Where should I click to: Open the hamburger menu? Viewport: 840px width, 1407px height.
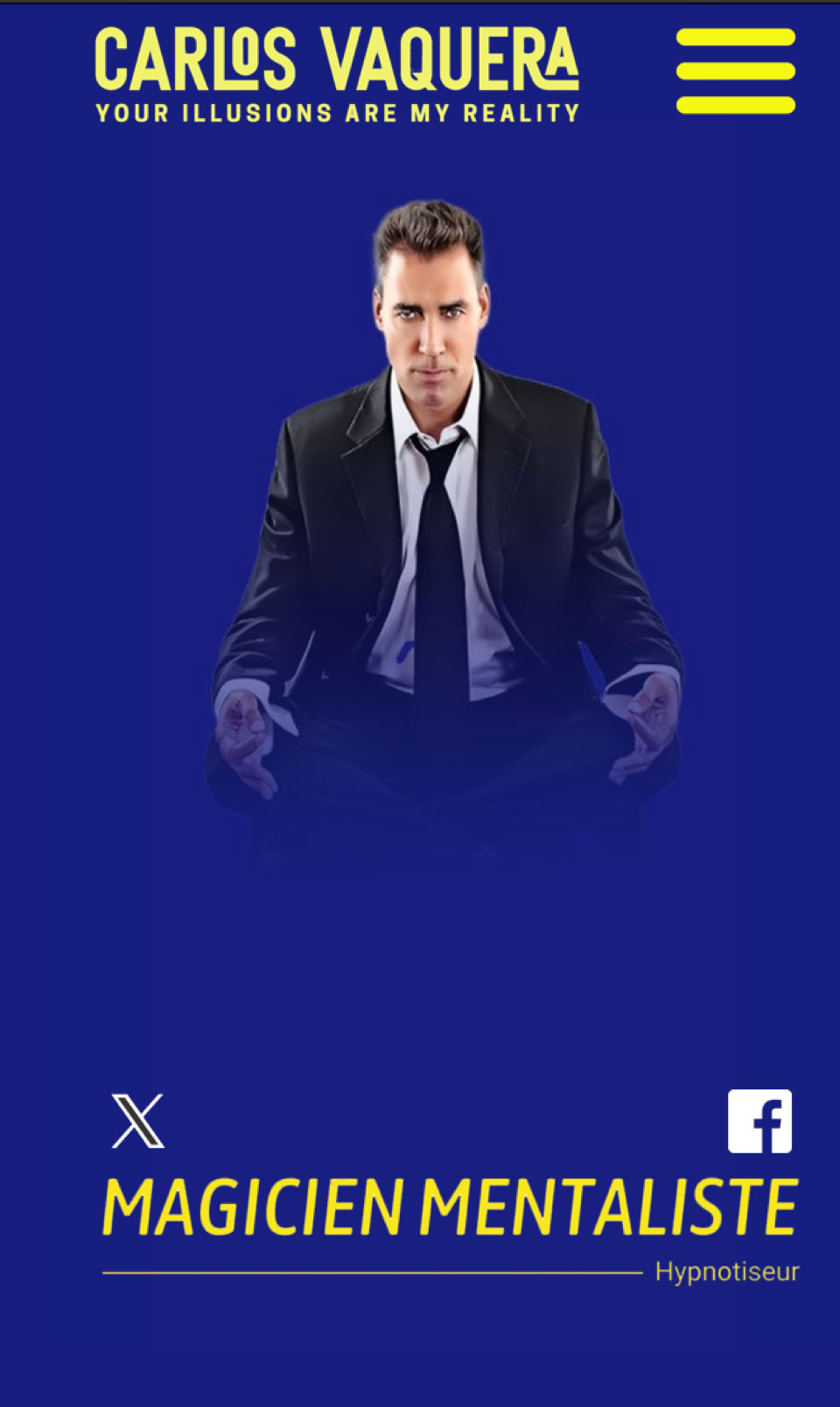[735, 71]
